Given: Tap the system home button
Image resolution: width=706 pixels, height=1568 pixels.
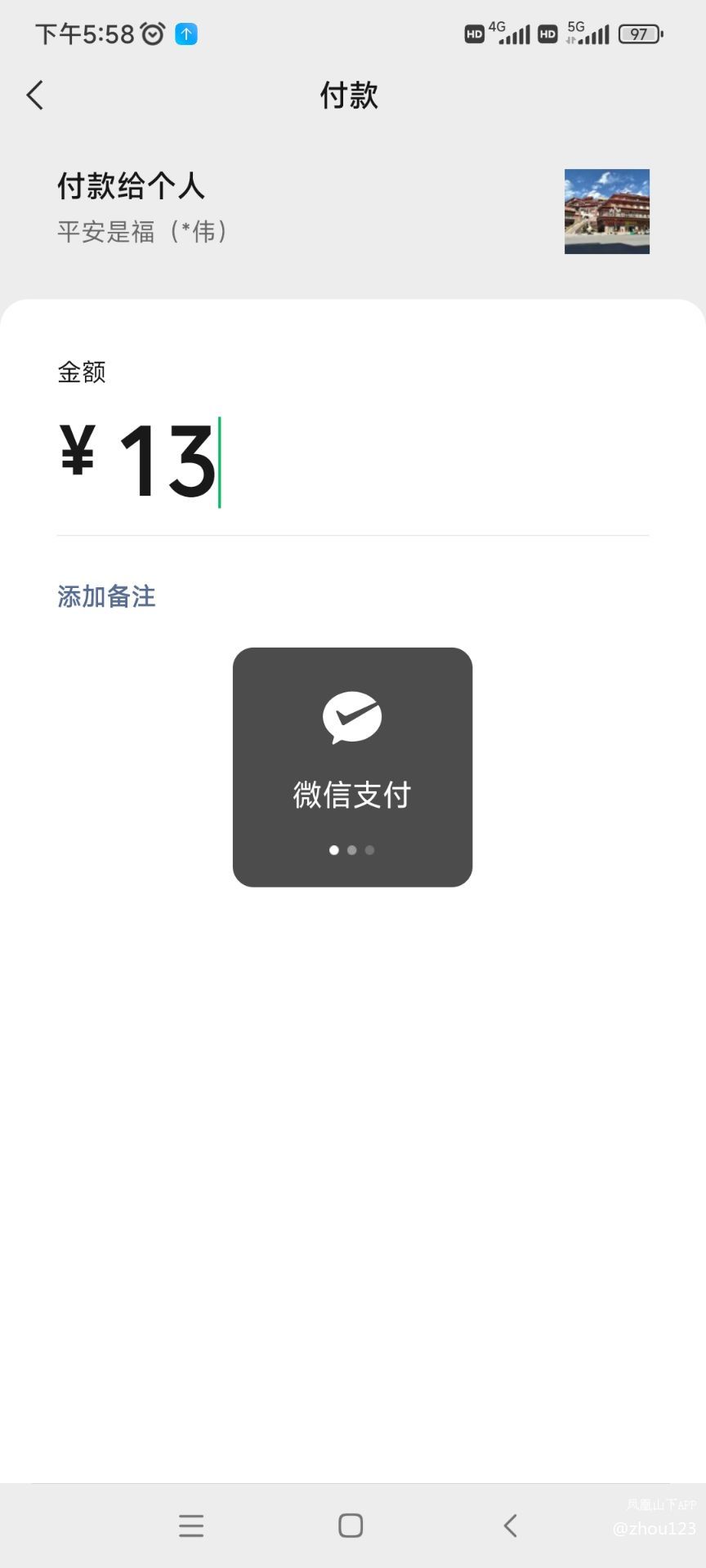Looking at the screenshot, I should [351, 1526].
